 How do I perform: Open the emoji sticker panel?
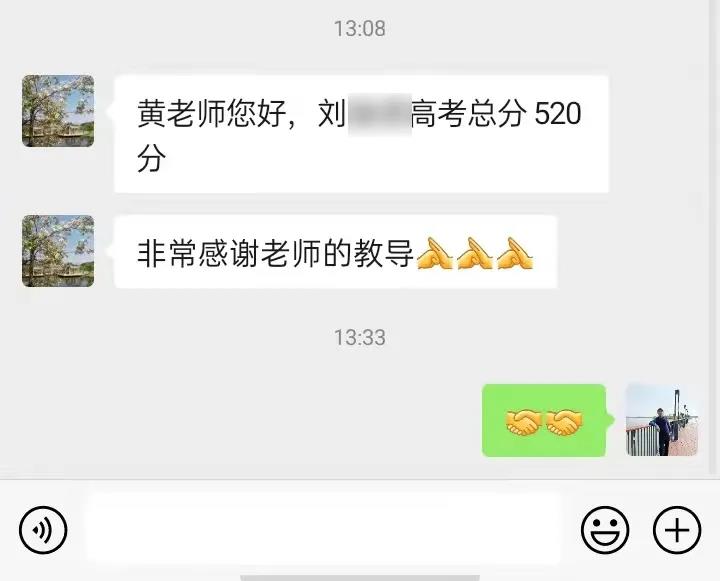(605, 529)
